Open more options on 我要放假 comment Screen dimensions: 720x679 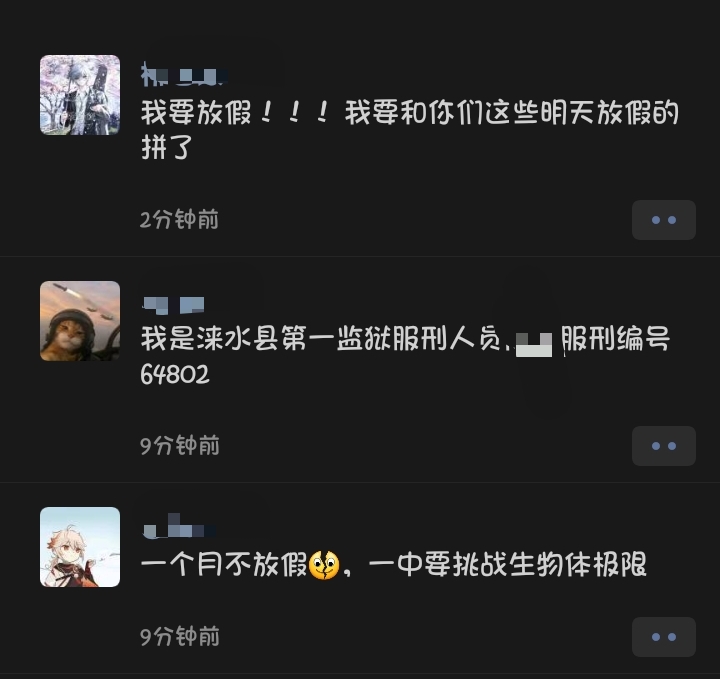click(x=663, y=220)
